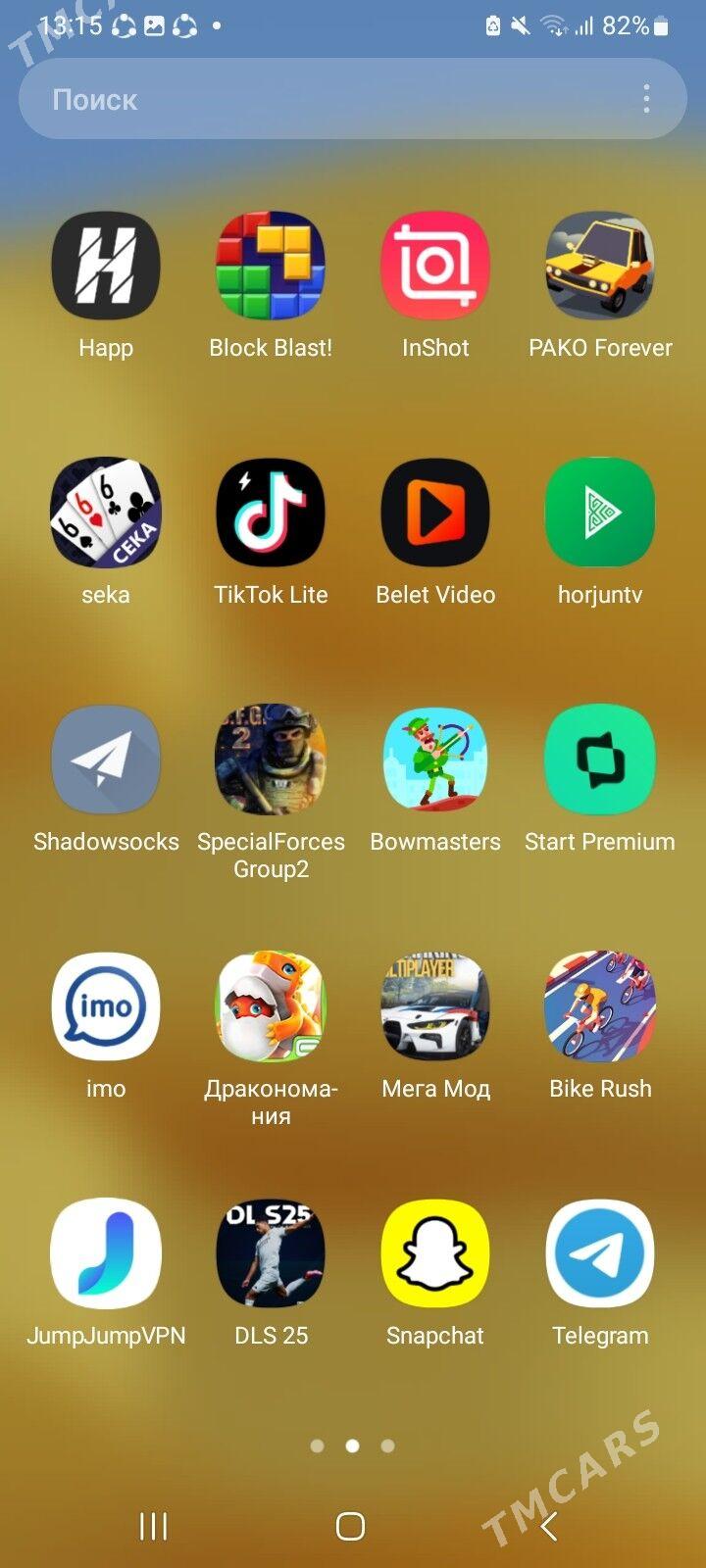Launch the seka card game
The image size is (706, 1568).
(x=106, y=514)
